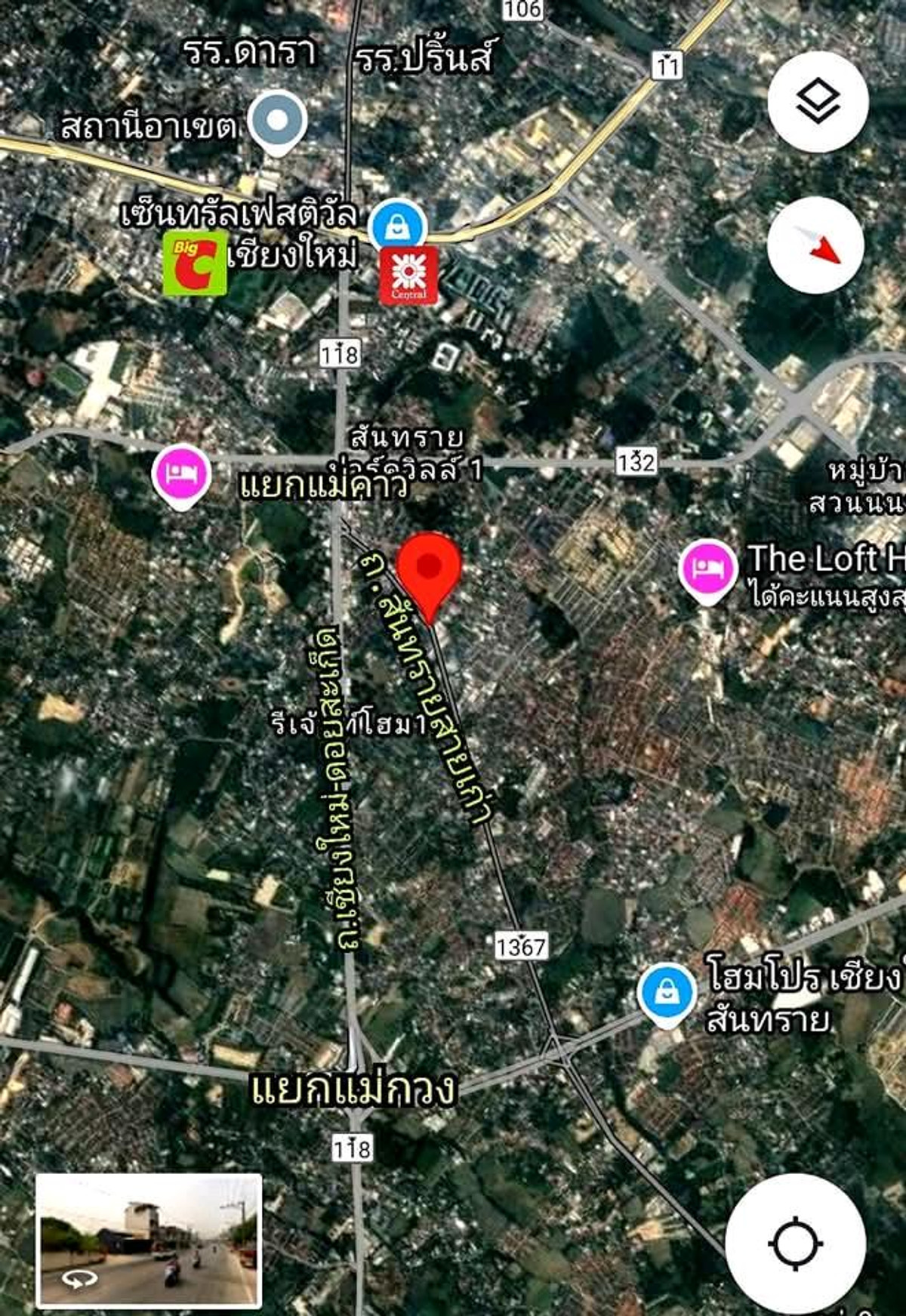906x1316 pixels.
Task: Open the map layers menu
Action: (x=818, y=102)
